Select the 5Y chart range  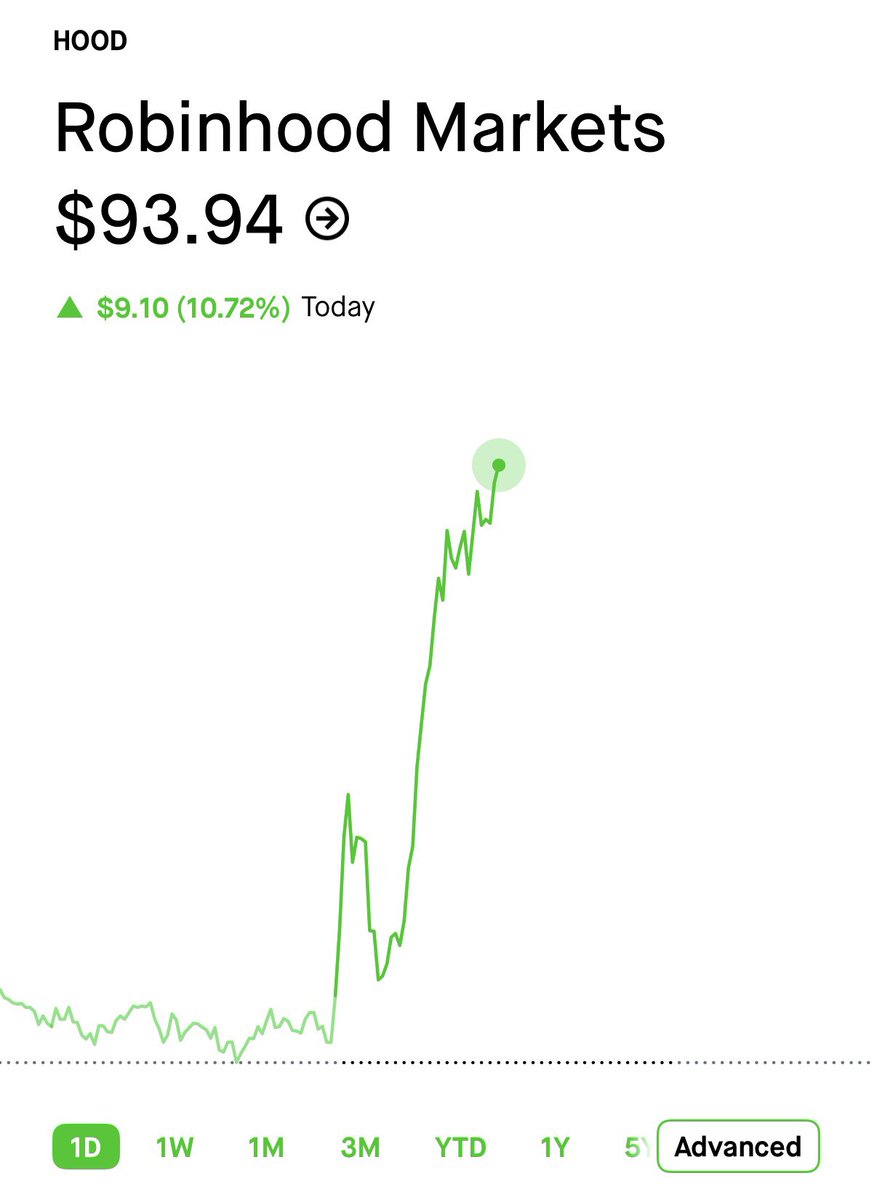[638, 1147]
